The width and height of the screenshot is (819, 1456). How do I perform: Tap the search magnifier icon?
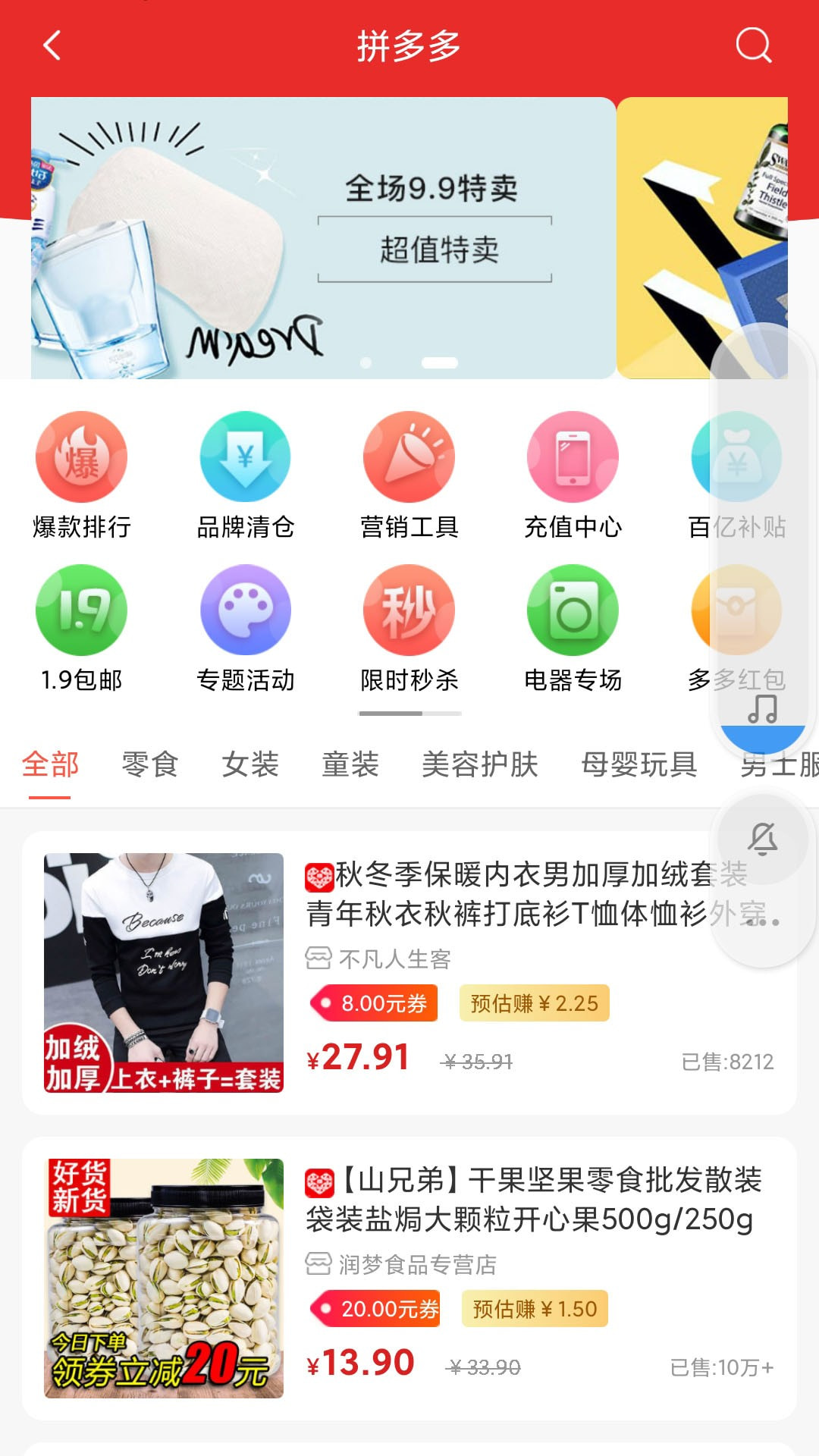(752, 47)
